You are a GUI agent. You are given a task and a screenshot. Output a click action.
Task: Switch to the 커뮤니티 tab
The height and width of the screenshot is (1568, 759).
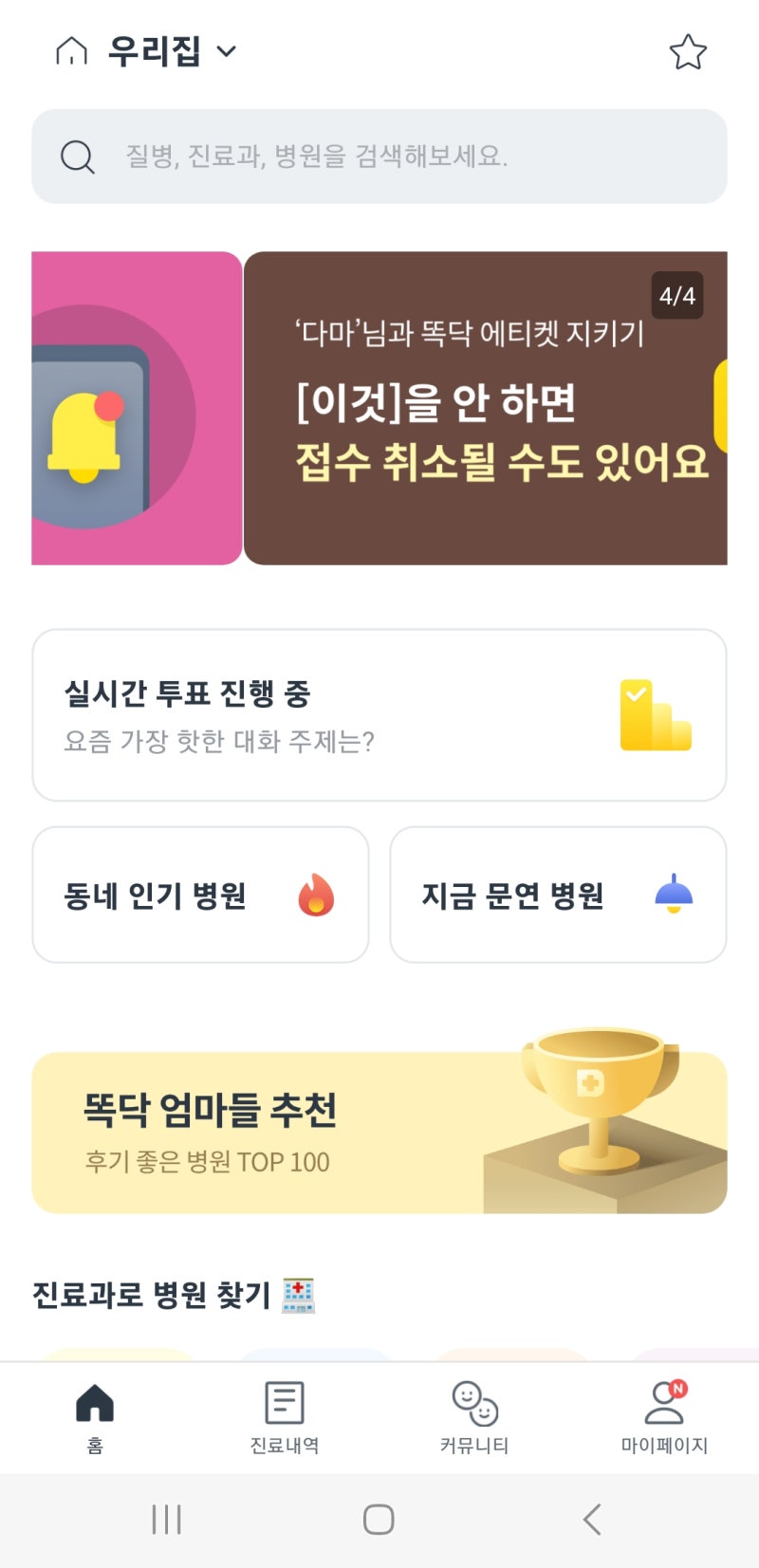tap(474, 1418)
